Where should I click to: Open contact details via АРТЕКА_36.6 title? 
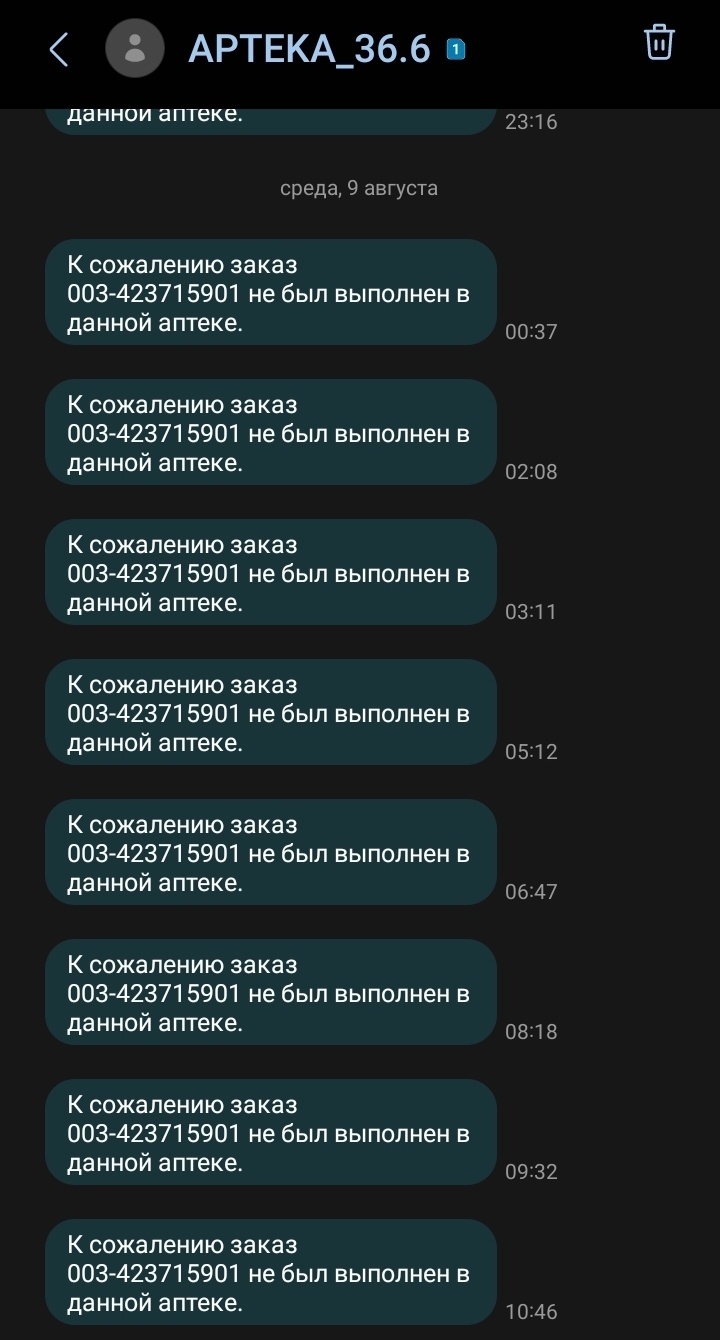click(309, 48)
